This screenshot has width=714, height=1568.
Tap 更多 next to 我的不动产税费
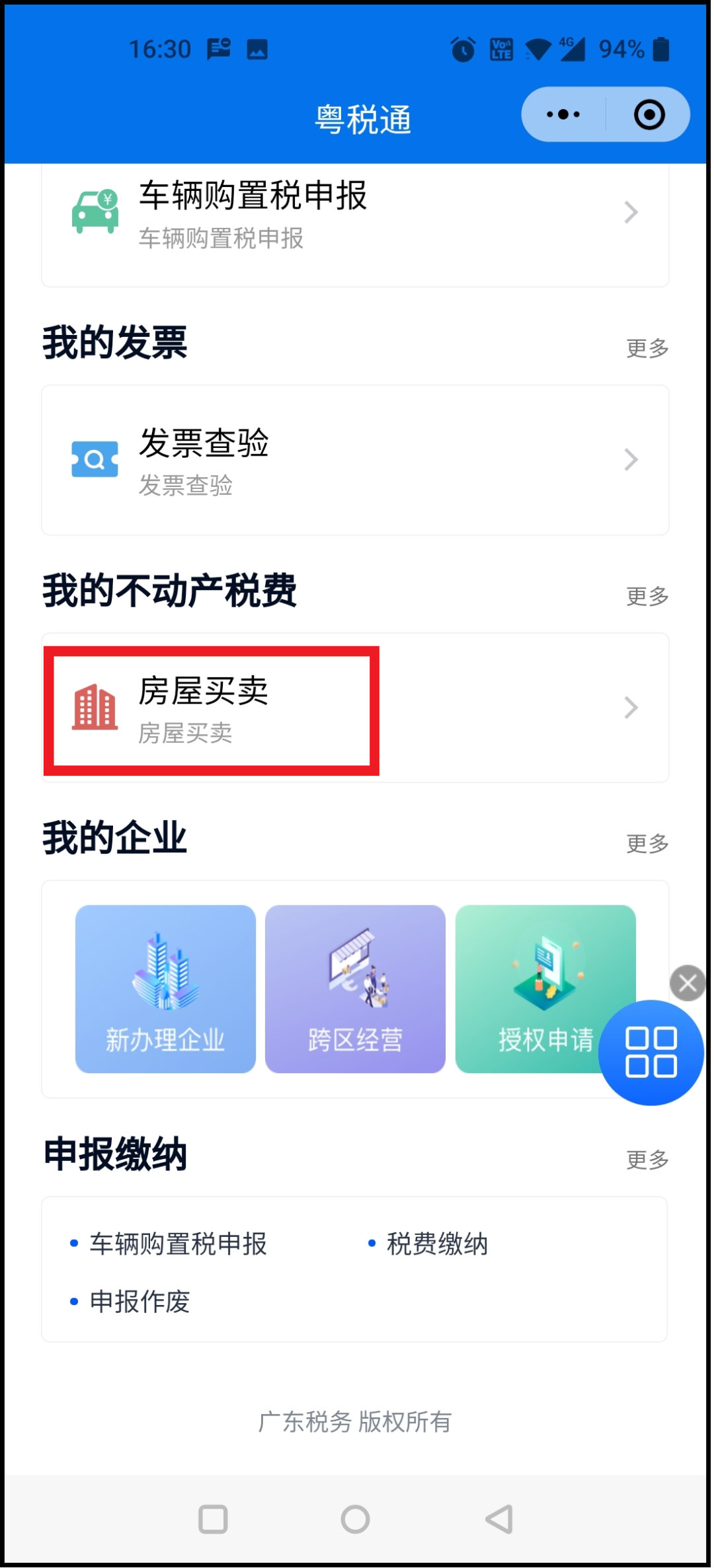point(647,596)
